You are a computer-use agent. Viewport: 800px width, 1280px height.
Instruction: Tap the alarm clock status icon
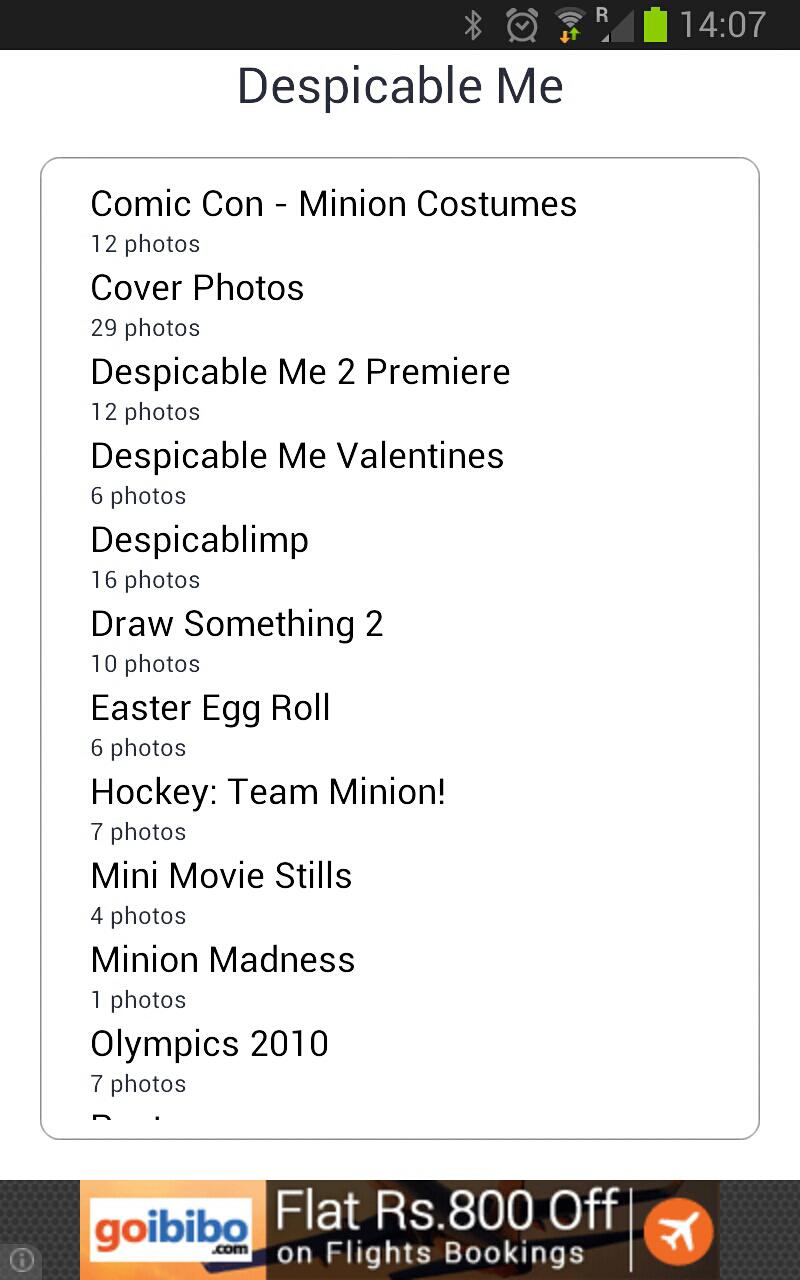pos(521,24)
